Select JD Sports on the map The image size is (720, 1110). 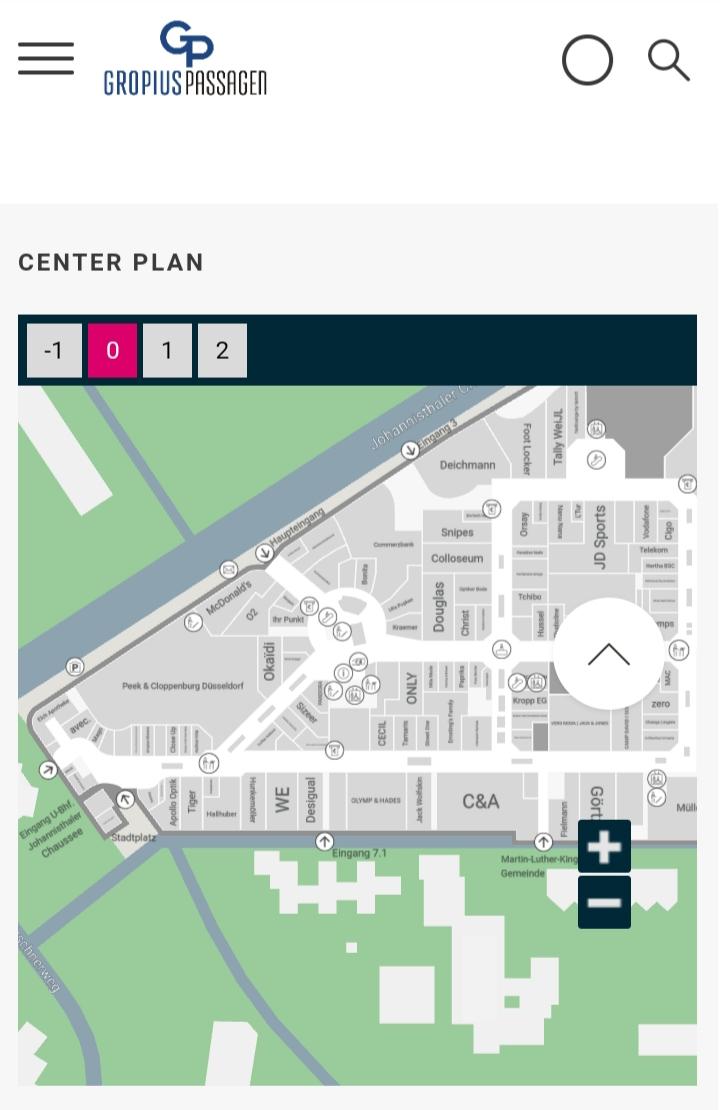tap(600, 538)
